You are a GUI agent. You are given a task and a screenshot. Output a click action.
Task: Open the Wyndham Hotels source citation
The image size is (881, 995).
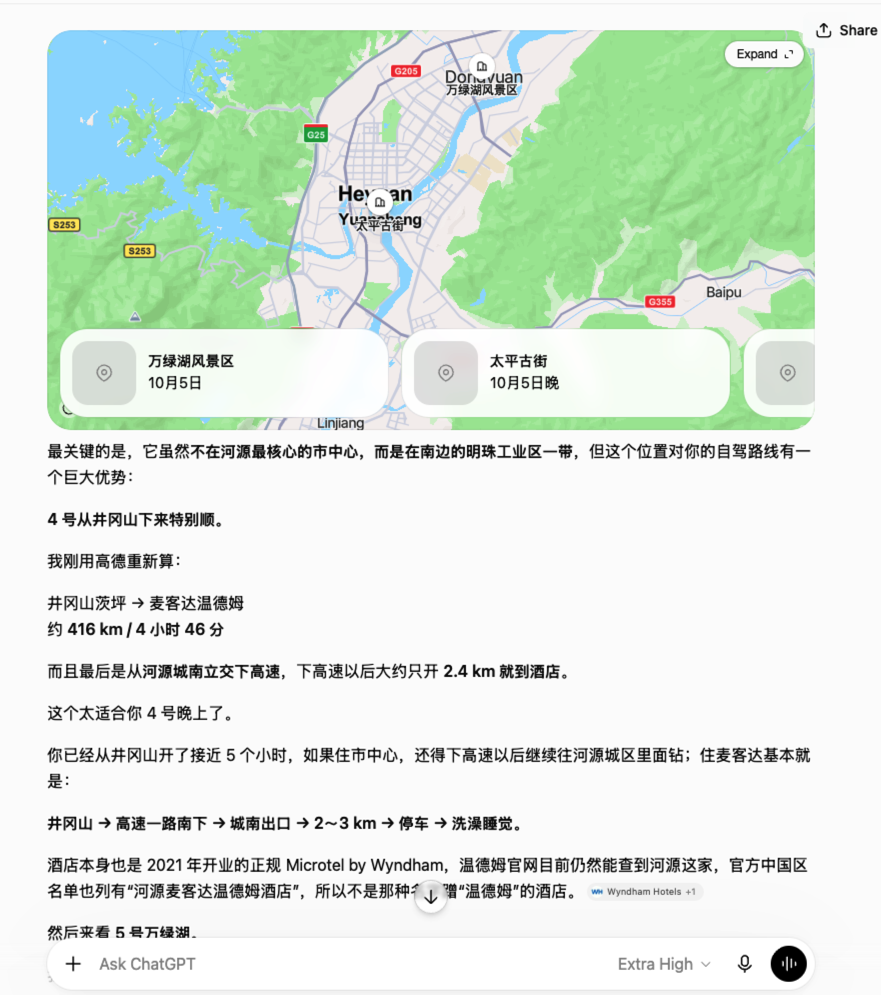[645, 892]
